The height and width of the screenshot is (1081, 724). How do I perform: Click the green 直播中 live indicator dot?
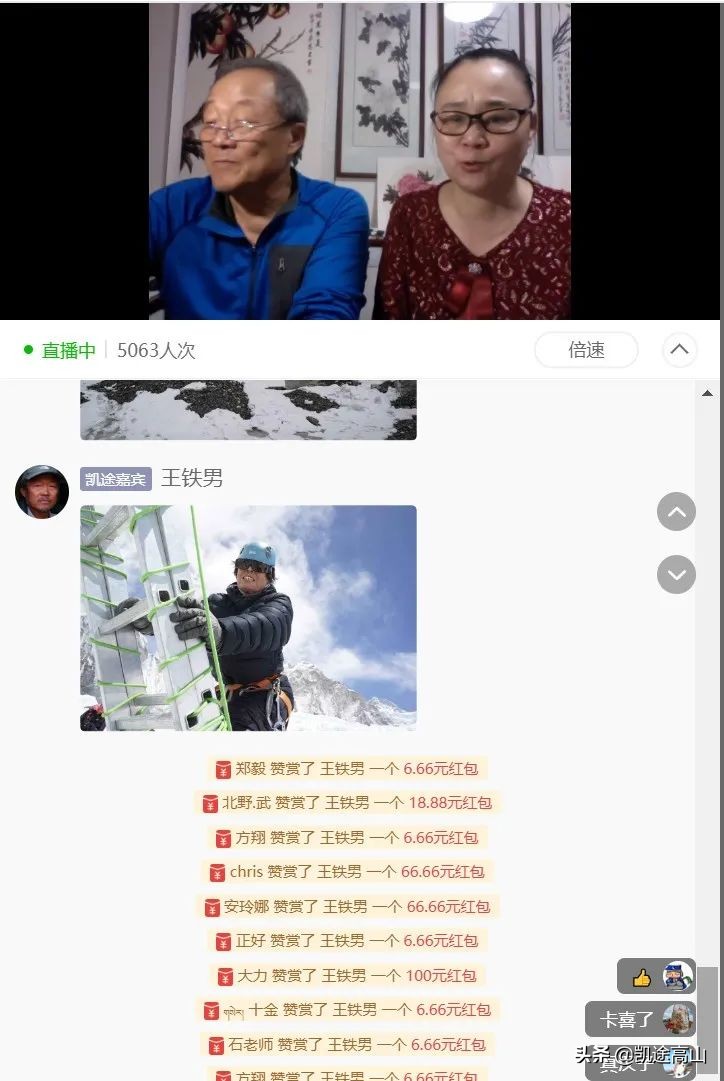[x=26, y=350]
